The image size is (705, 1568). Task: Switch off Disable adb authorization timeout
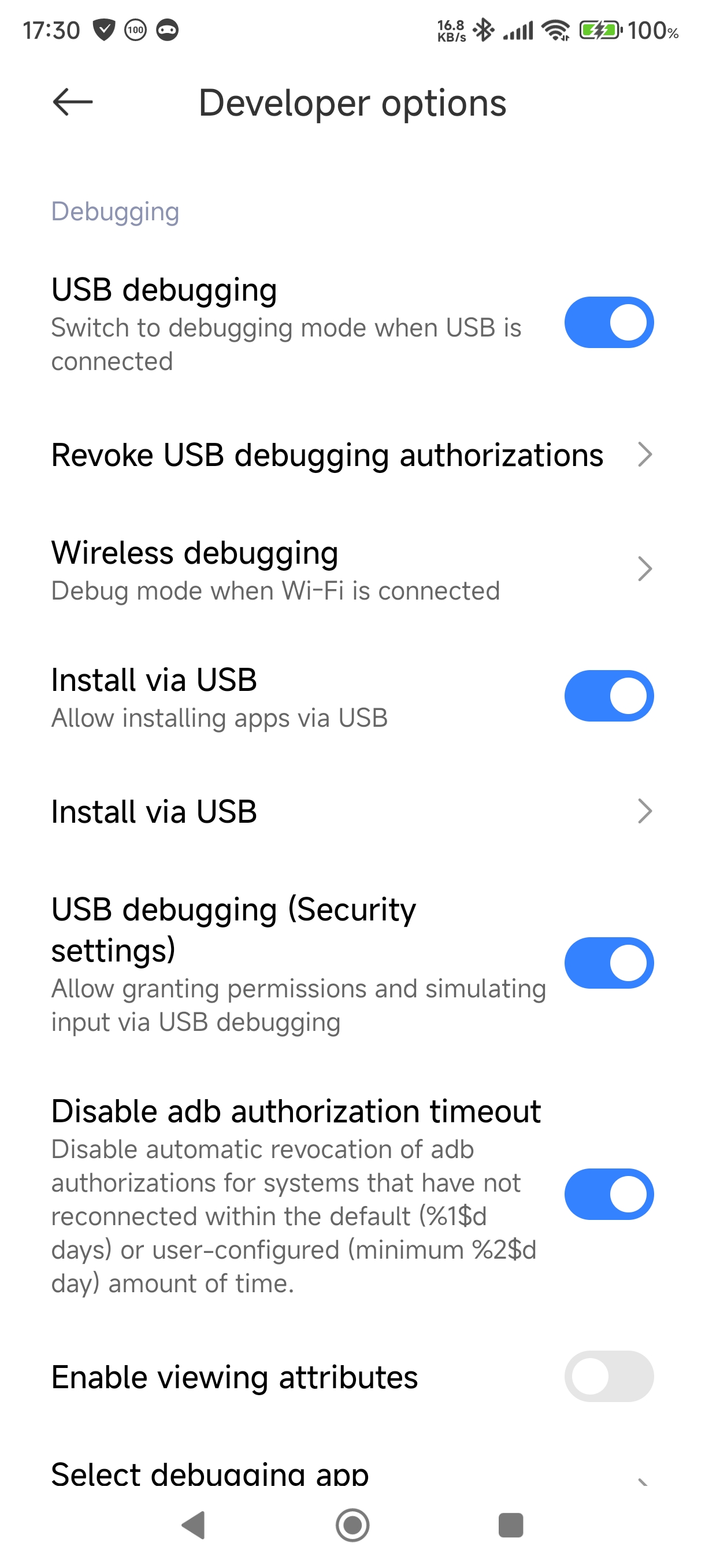[609, 1195]
